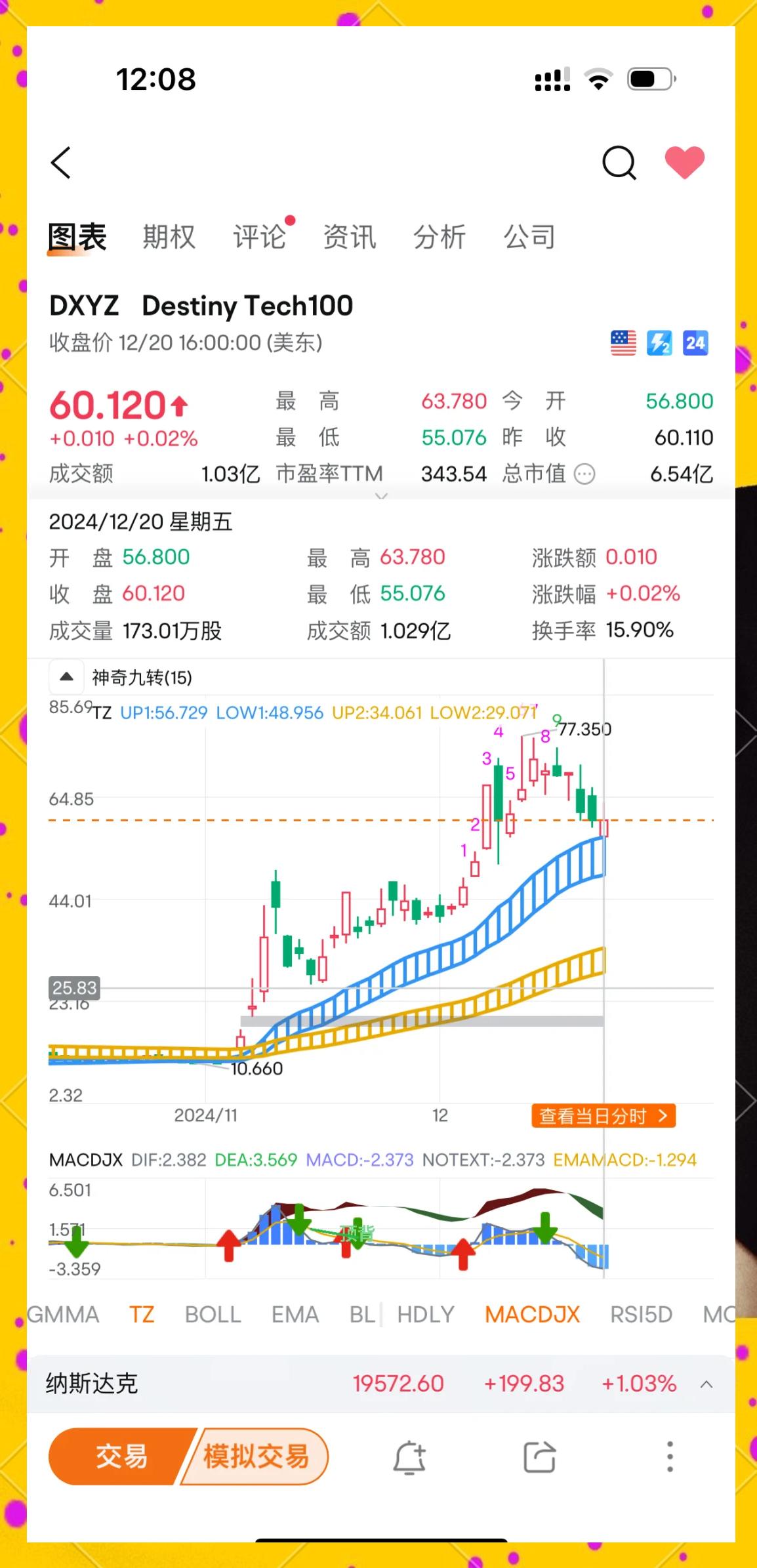Collapse the 神奇九转(15) indicator panel
The image size is (757, 1568).
tap(66, 677)
